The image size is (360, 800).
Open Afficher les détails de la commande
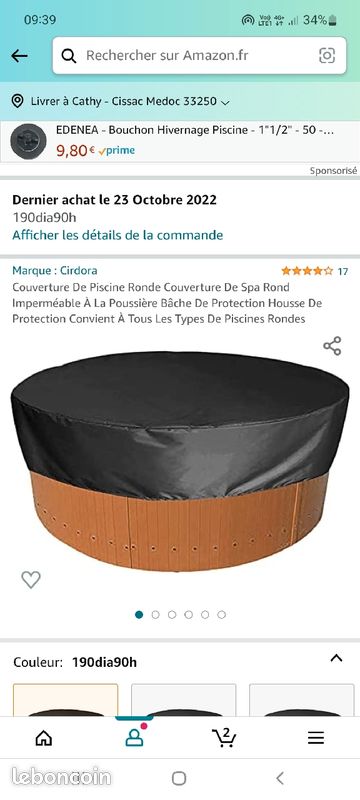tap(118, 235)
